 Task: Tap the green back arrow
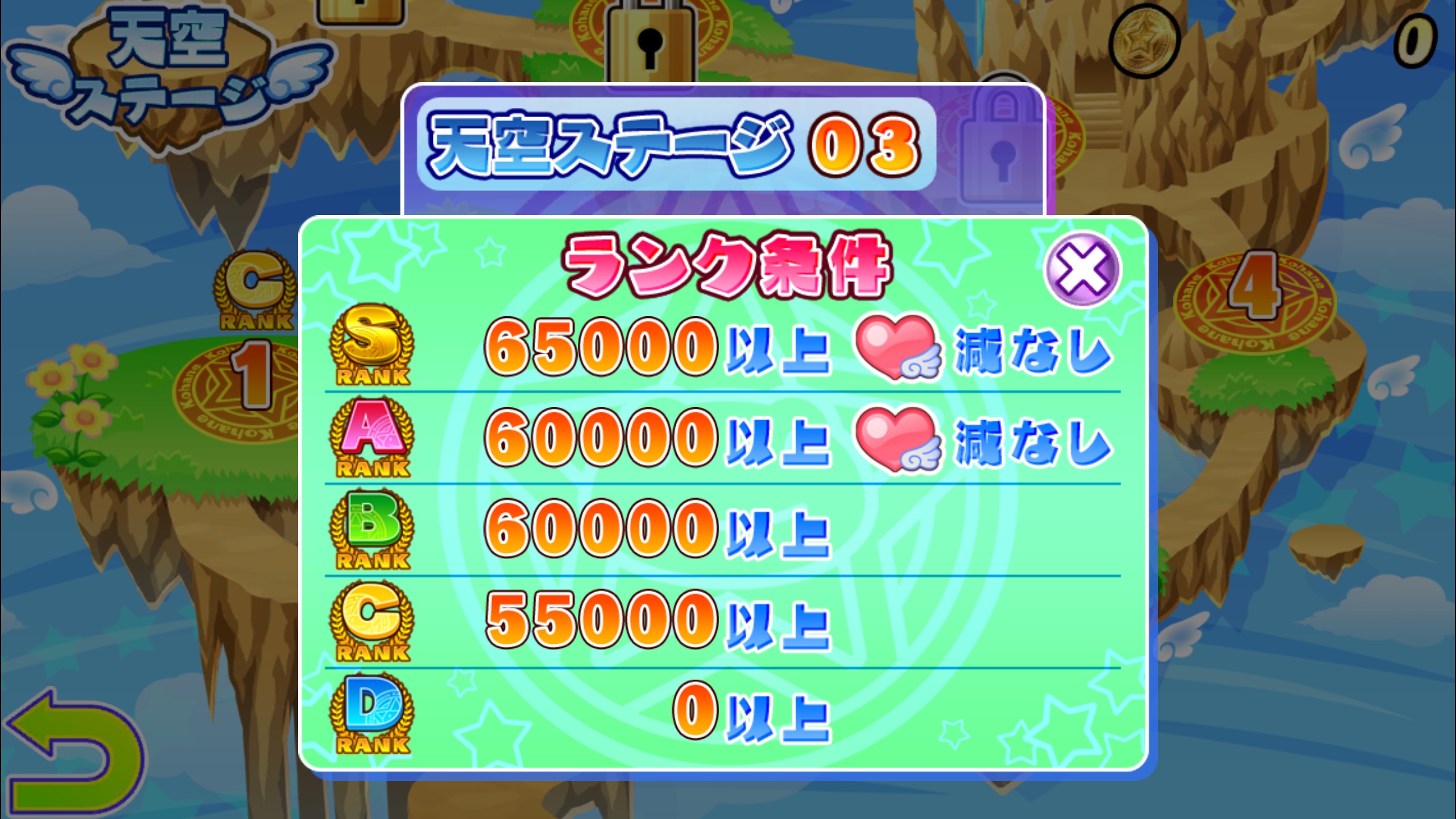pyautogui.click(x=74, y=751)
